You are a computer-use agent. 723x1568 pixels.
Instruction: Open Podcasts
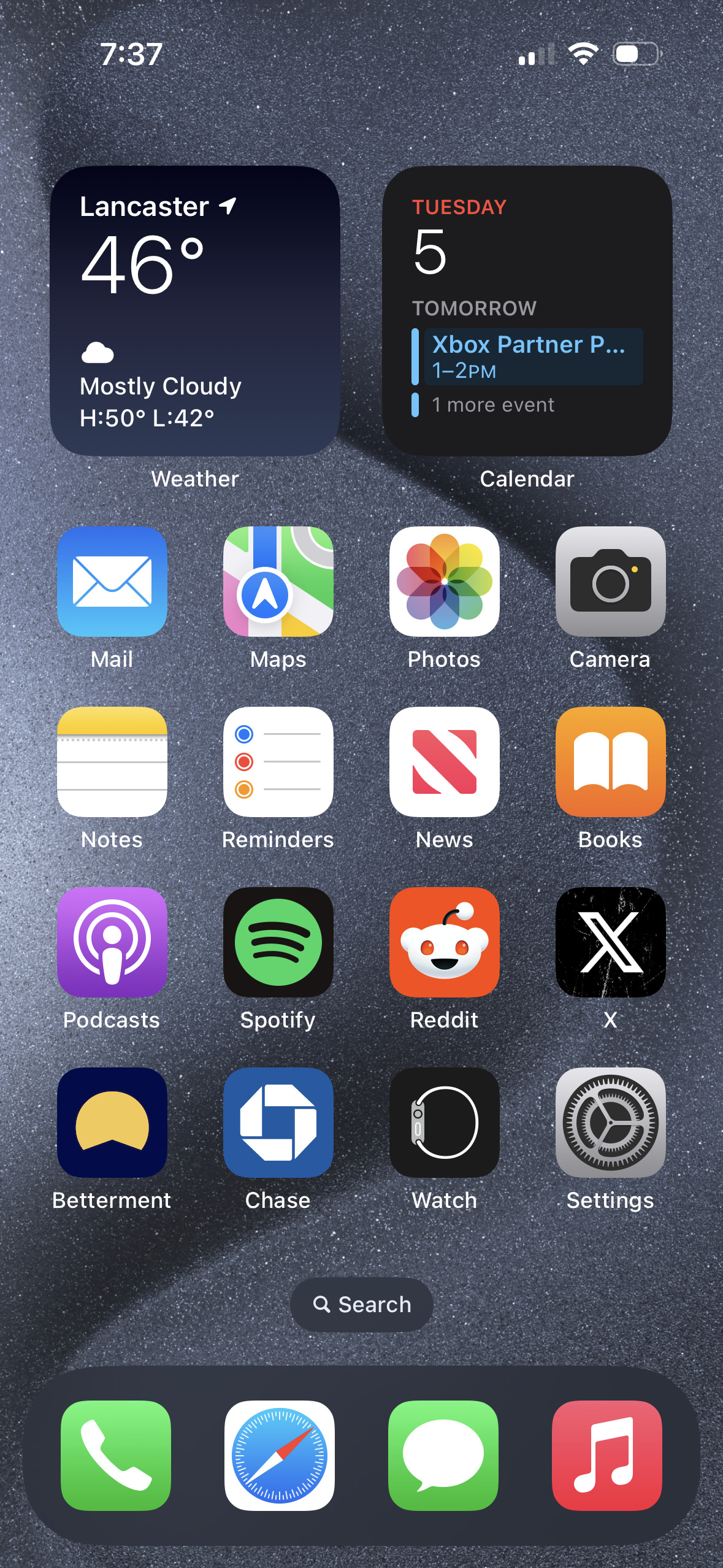click(112, 942)
